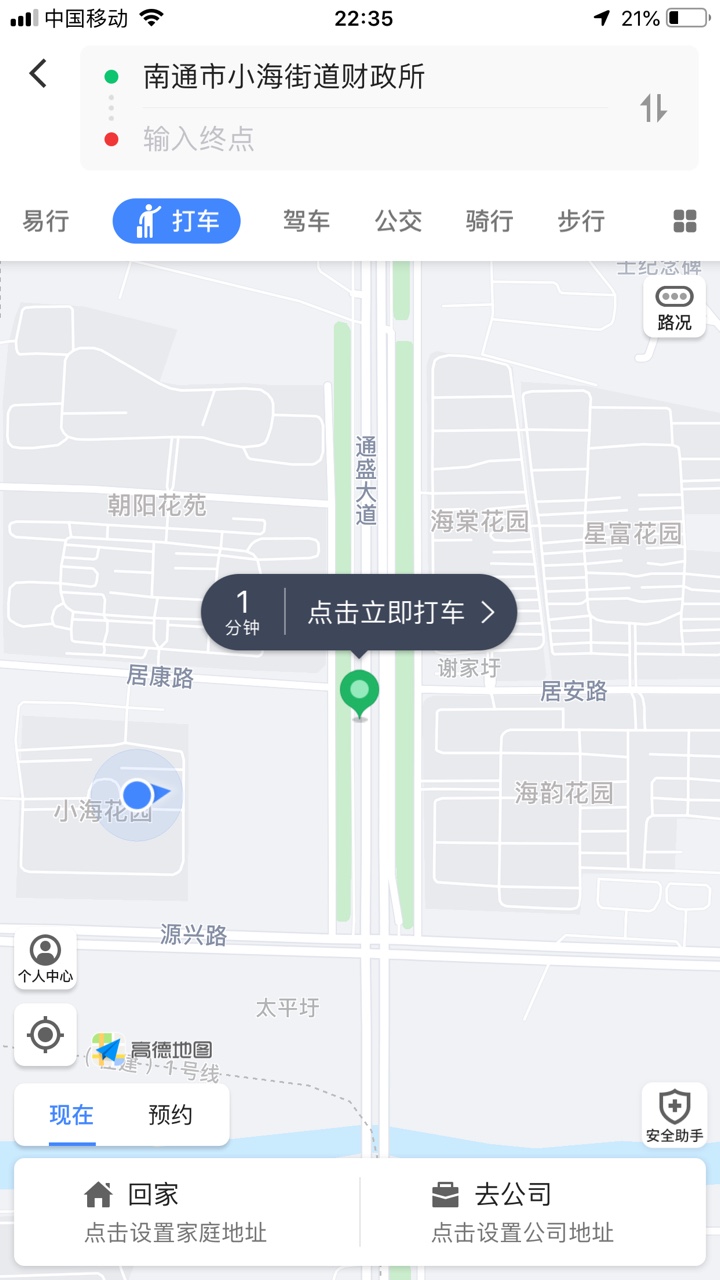Switch to the 易行 tab
This screenshot has width=720, height=1280.
click(46, 221)
